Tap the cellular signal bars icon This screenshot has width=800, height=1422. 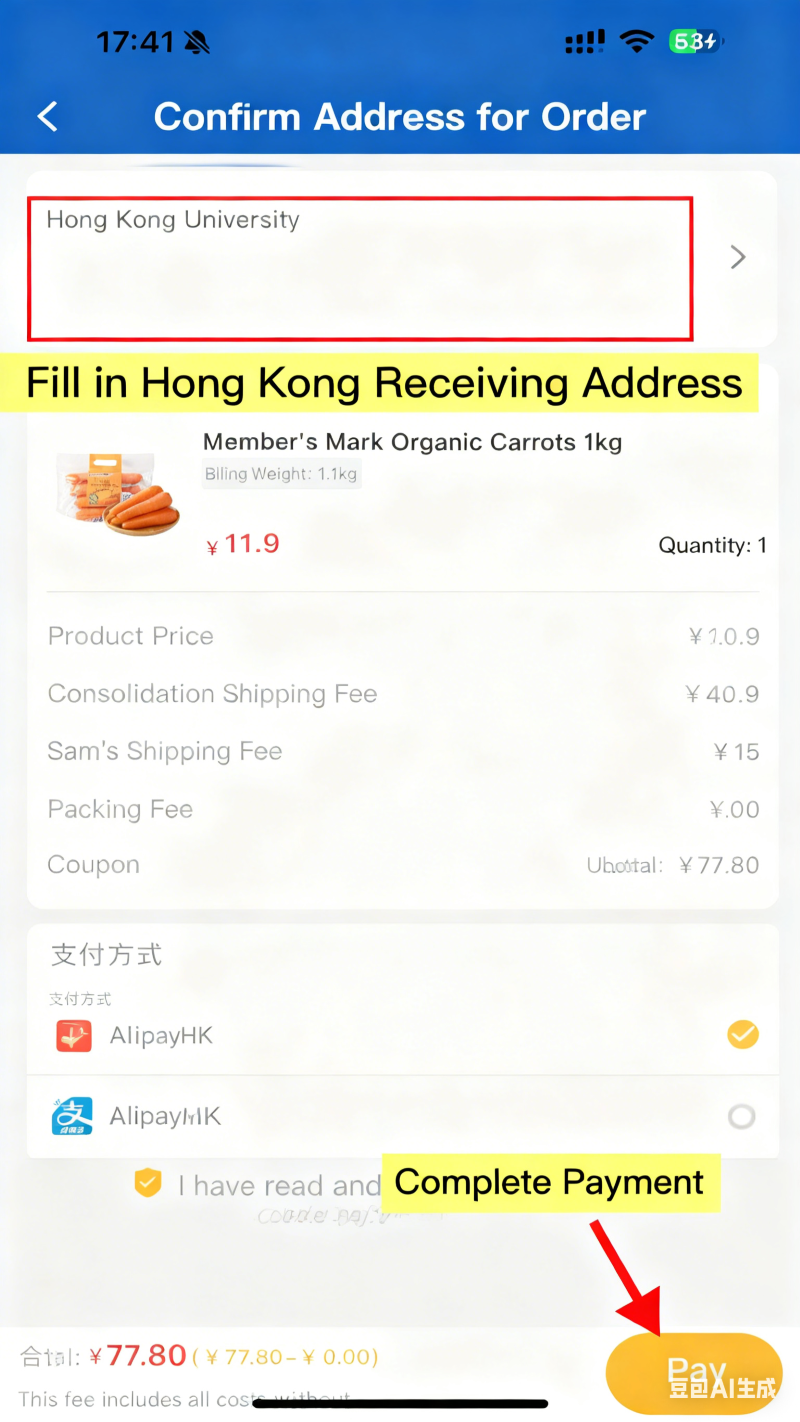(585, 41)
